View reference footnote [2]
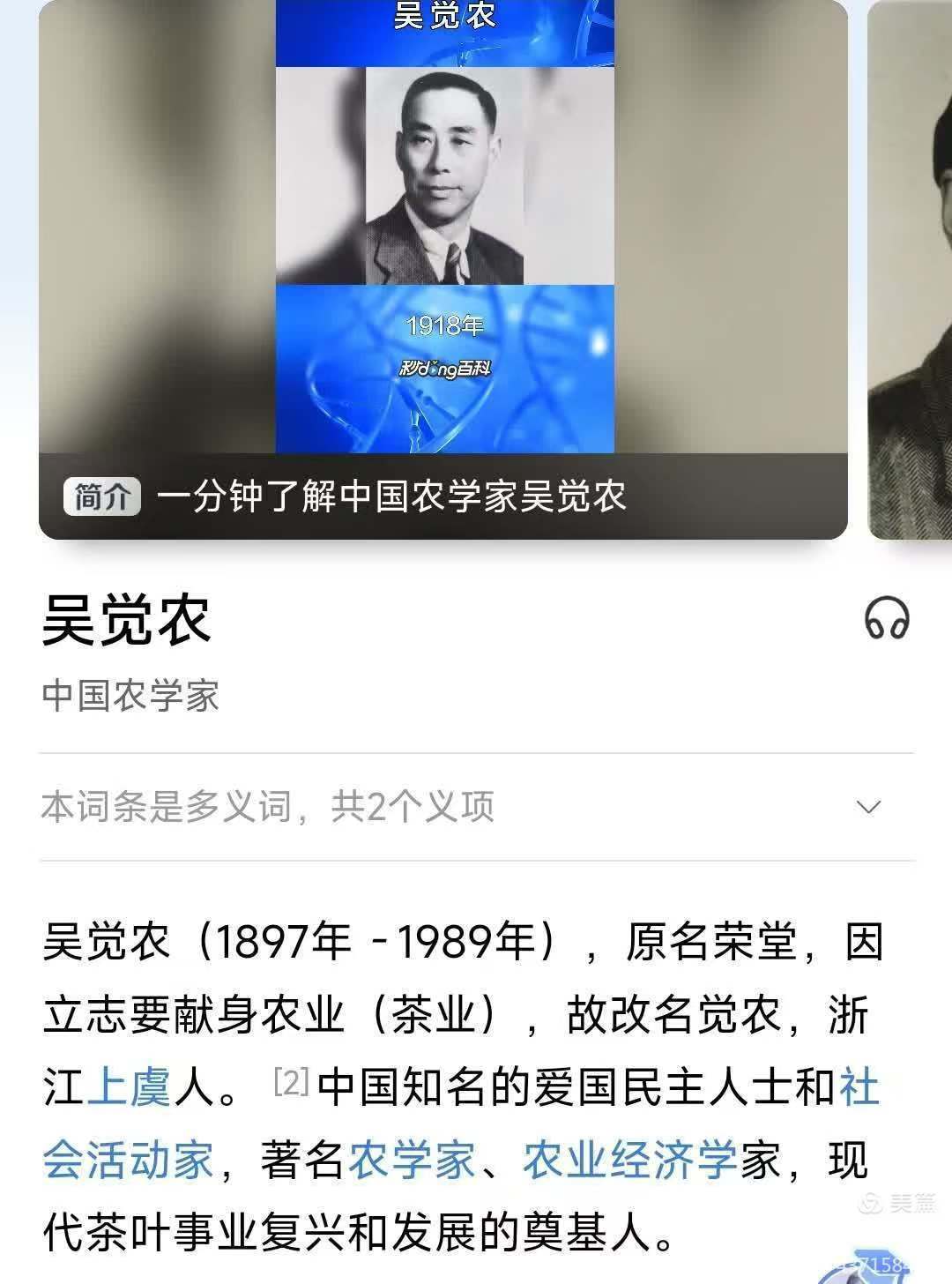This screenshot has width=952, height=1284. coord(290,1081)
